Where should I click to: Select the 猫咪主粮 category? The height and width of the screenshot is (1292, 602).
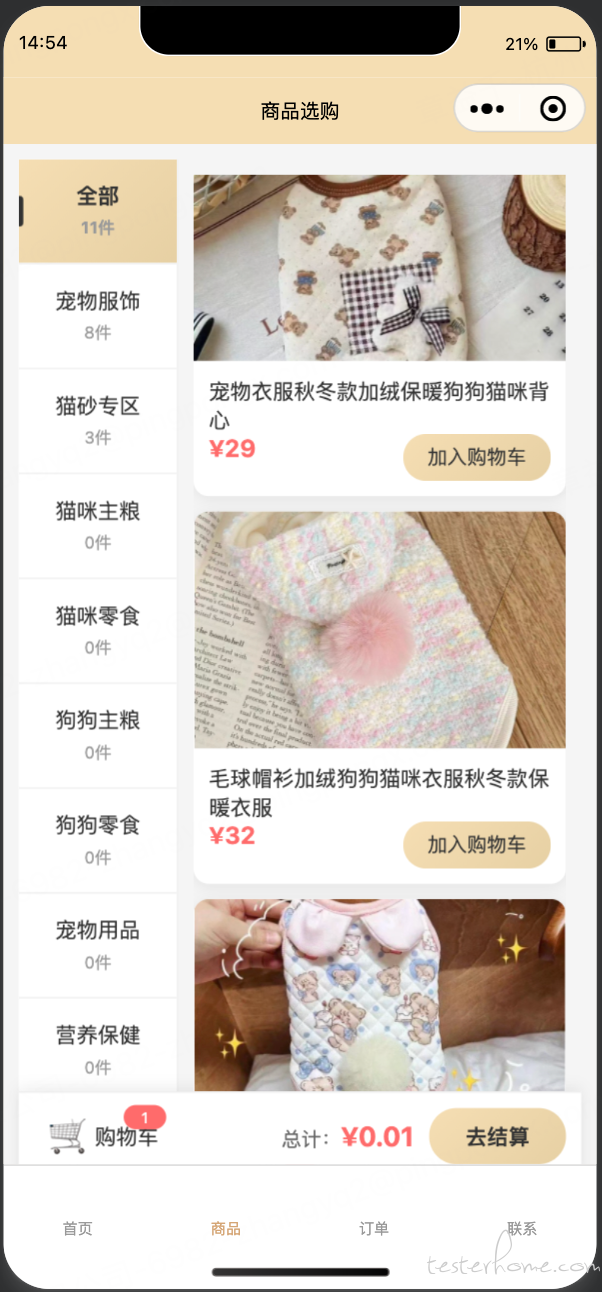98,525
